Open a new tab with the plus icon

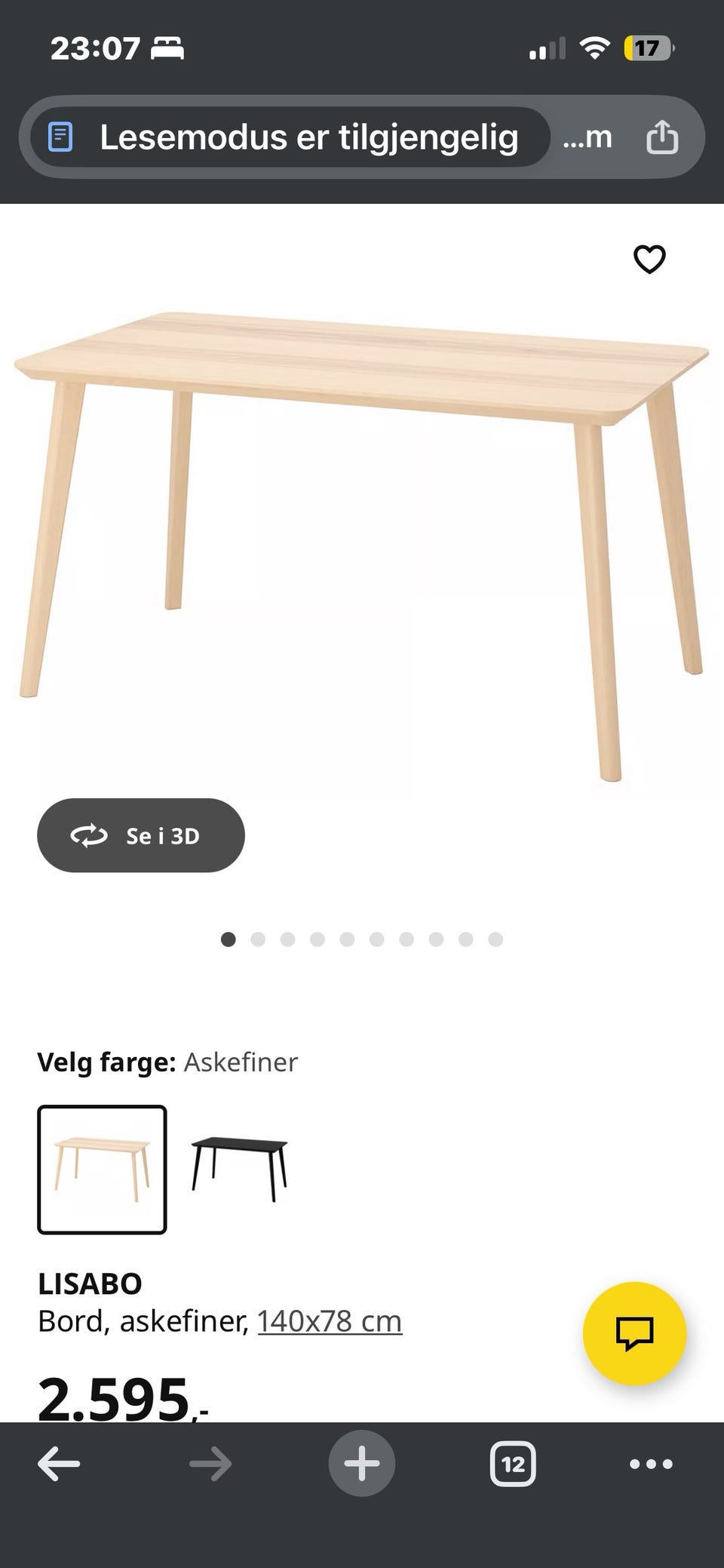coord(361,1462)
